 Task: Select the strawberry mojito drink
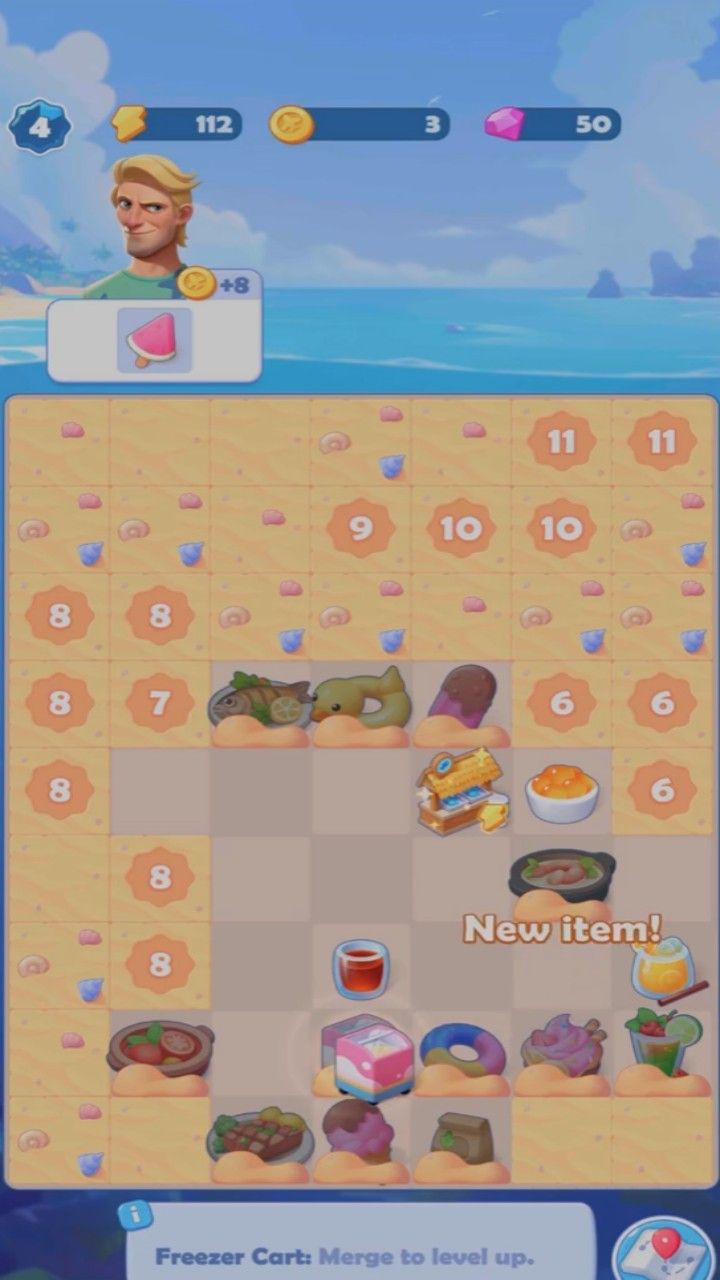coord(660,1045)
